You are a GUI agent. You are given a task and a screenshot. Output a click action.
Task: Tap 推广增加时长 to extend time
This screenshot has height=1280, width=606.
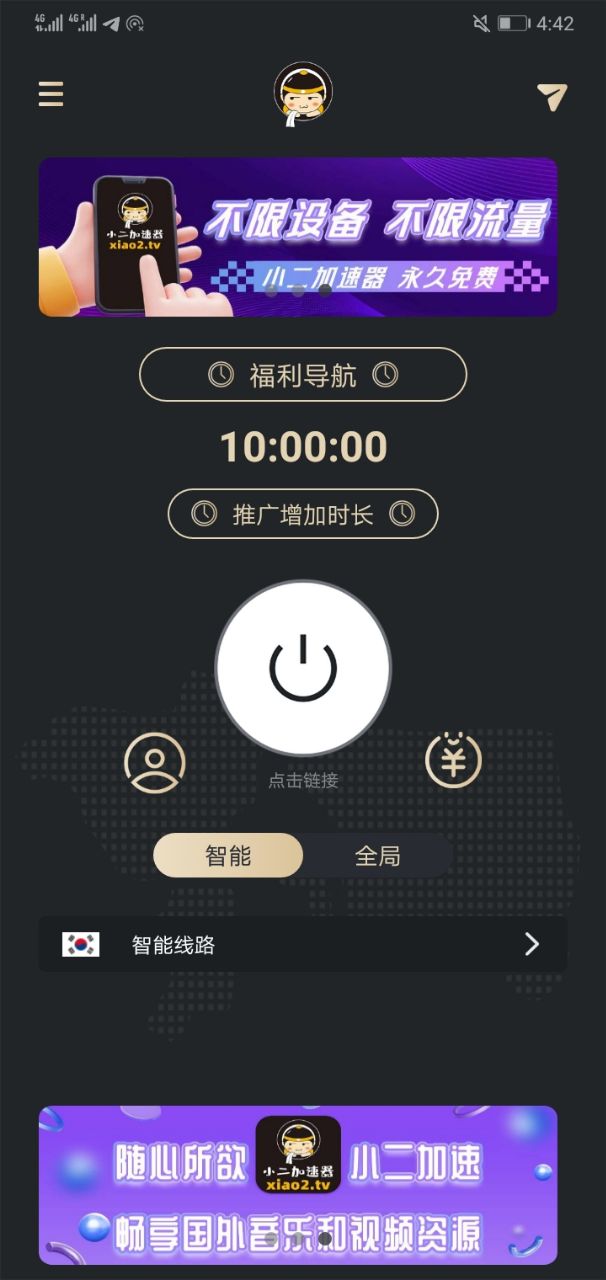coord(303,514)
